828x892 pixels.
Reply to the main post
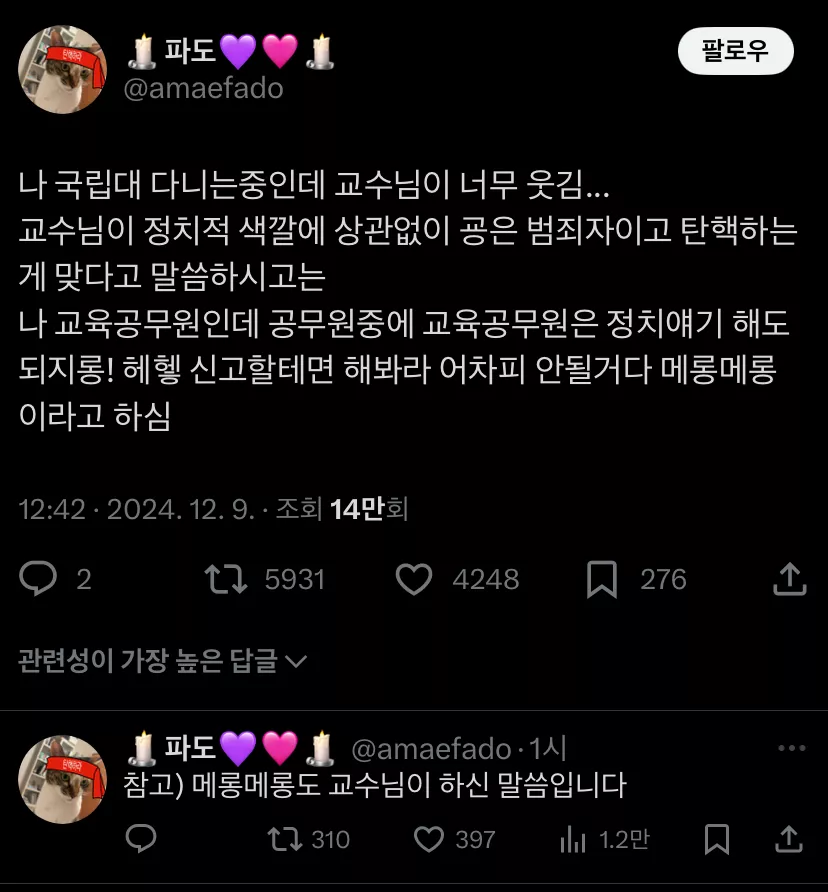(x=40, y=579)
